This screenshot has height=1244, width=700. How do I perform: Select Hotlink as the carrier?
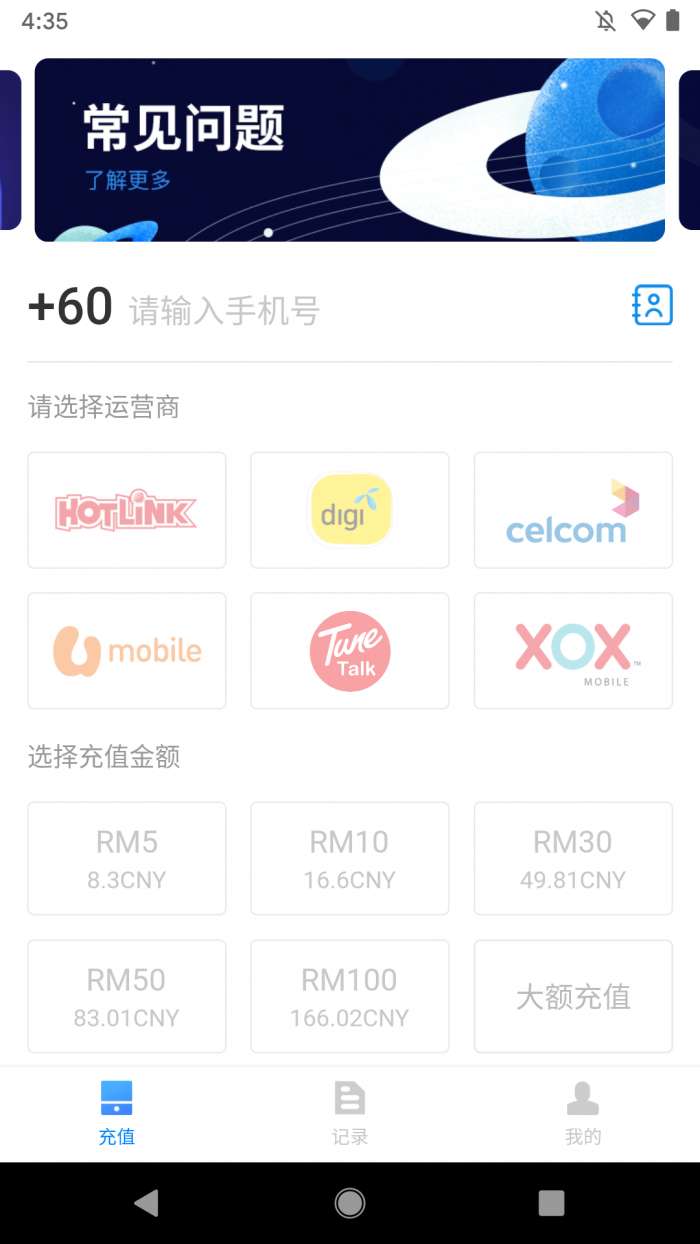pos(127,510)
